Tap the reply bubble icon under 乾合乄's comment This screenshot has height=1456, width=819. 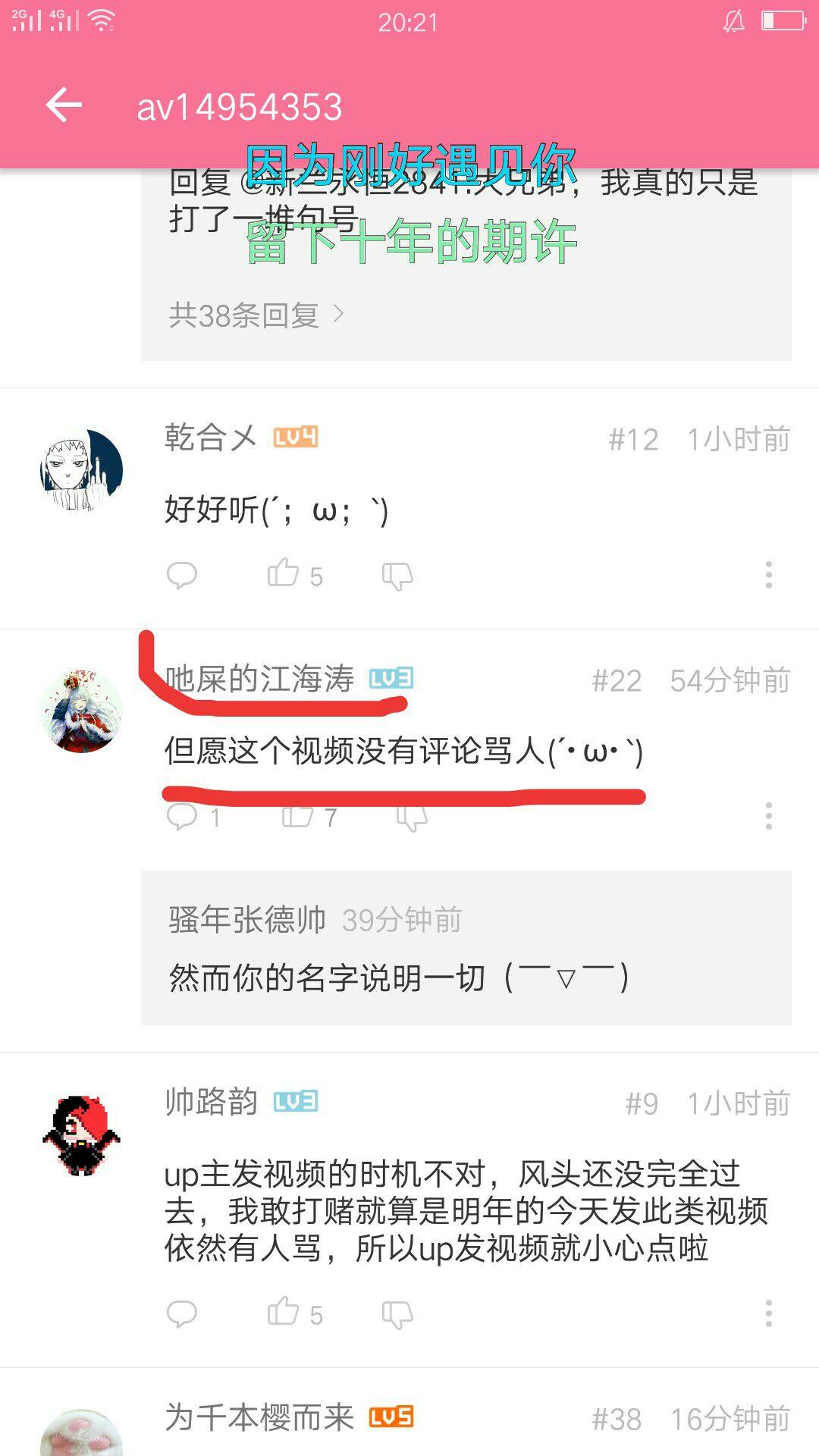(182, 575)
